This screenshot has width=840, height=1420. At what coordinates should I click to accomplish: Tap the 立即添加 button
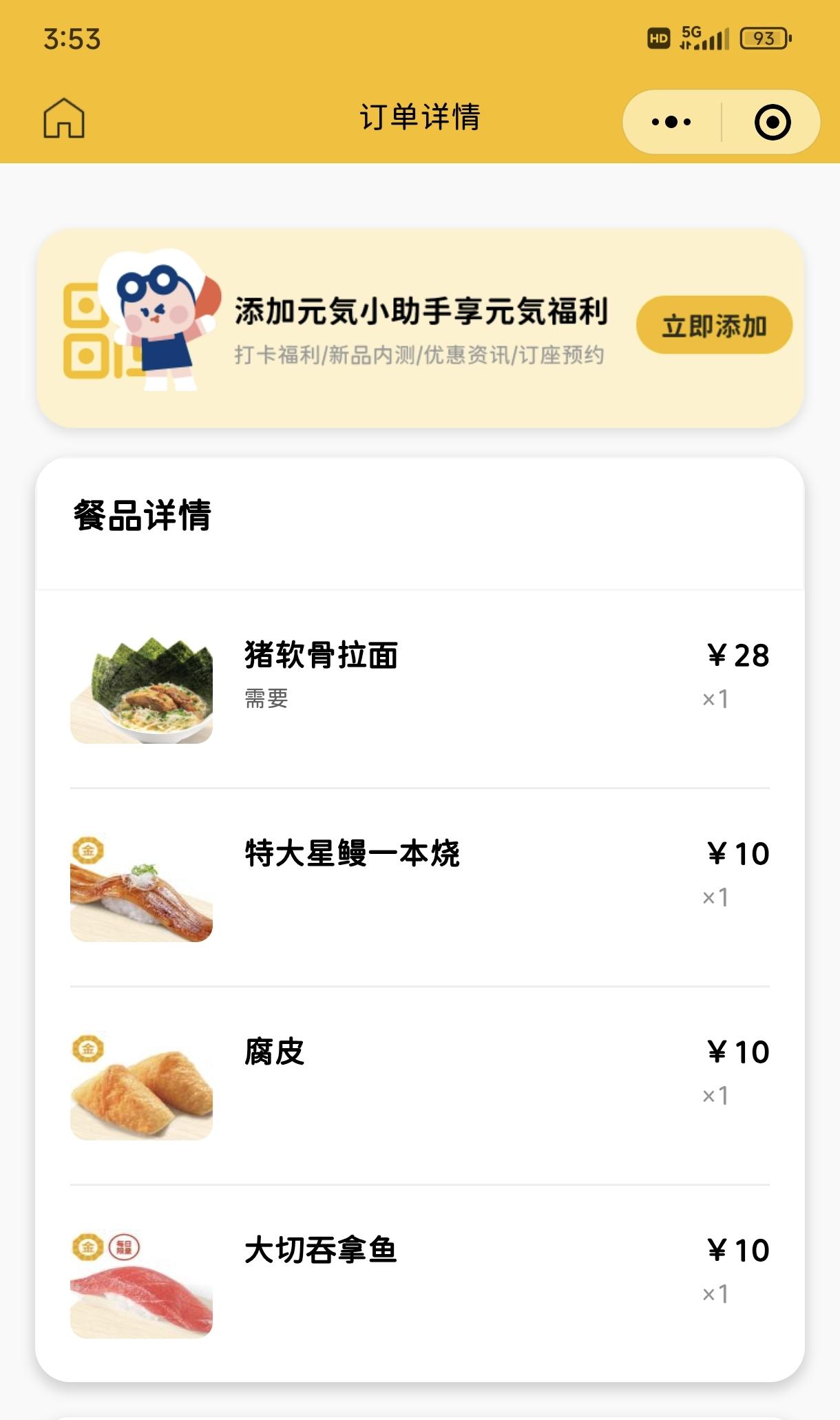click(x=714, y=326)
